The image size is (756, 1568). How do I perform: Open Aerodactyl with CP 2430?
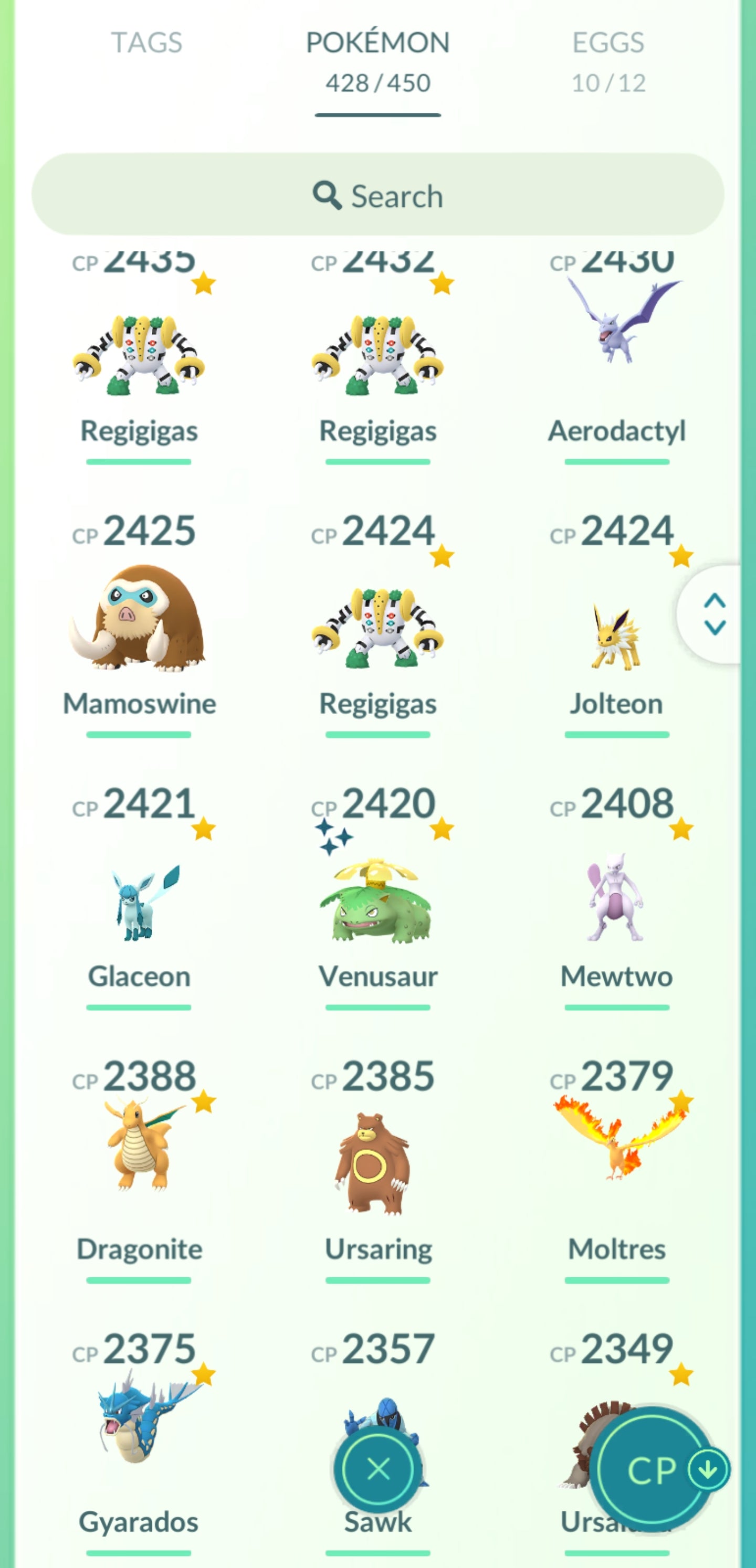click(616, 353)
